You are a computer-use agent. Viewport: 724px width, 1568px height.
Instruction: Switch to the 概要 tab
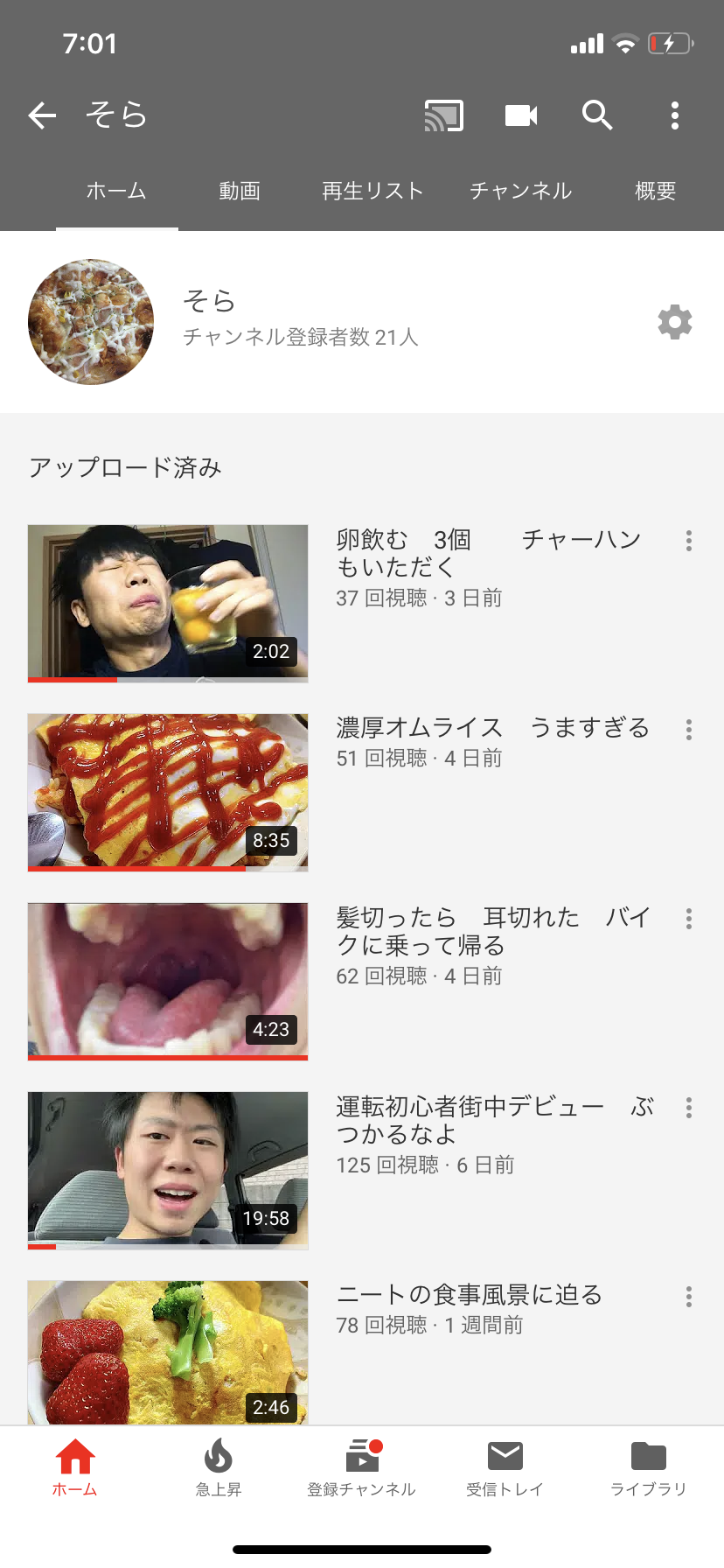[655, 191]
